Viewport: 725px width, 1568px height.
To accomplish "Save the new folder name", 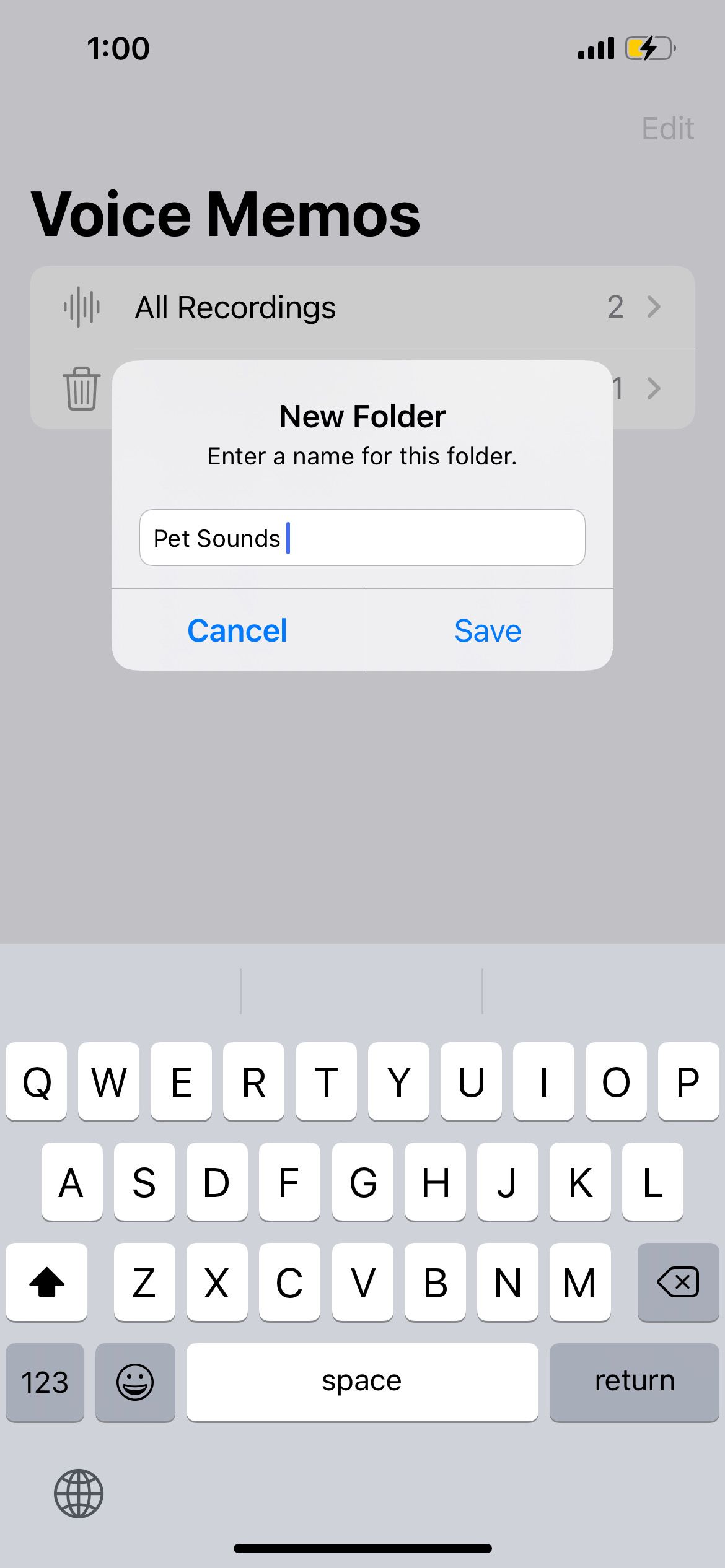I will click(488, 630).
